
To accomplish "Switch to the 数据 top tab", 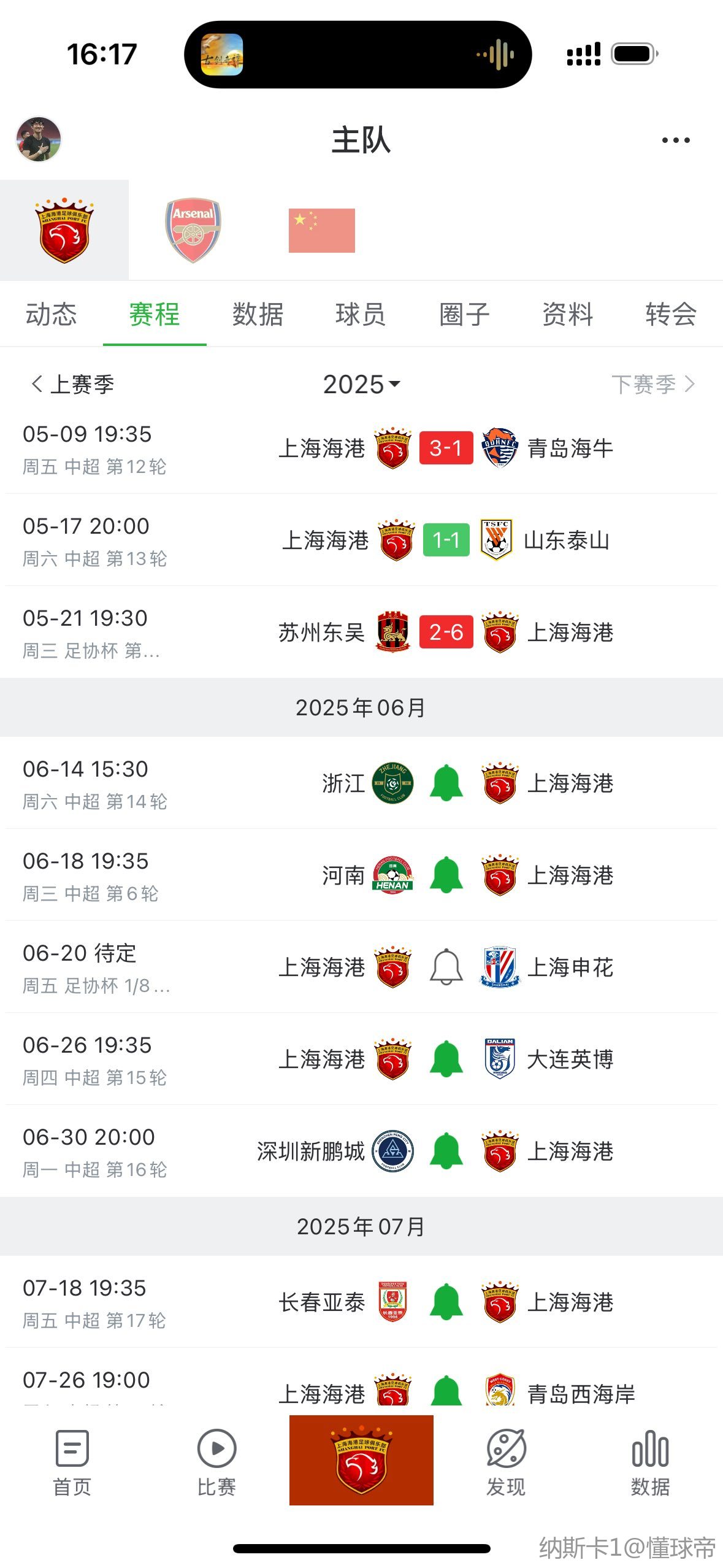I will (x=258, y=314).
